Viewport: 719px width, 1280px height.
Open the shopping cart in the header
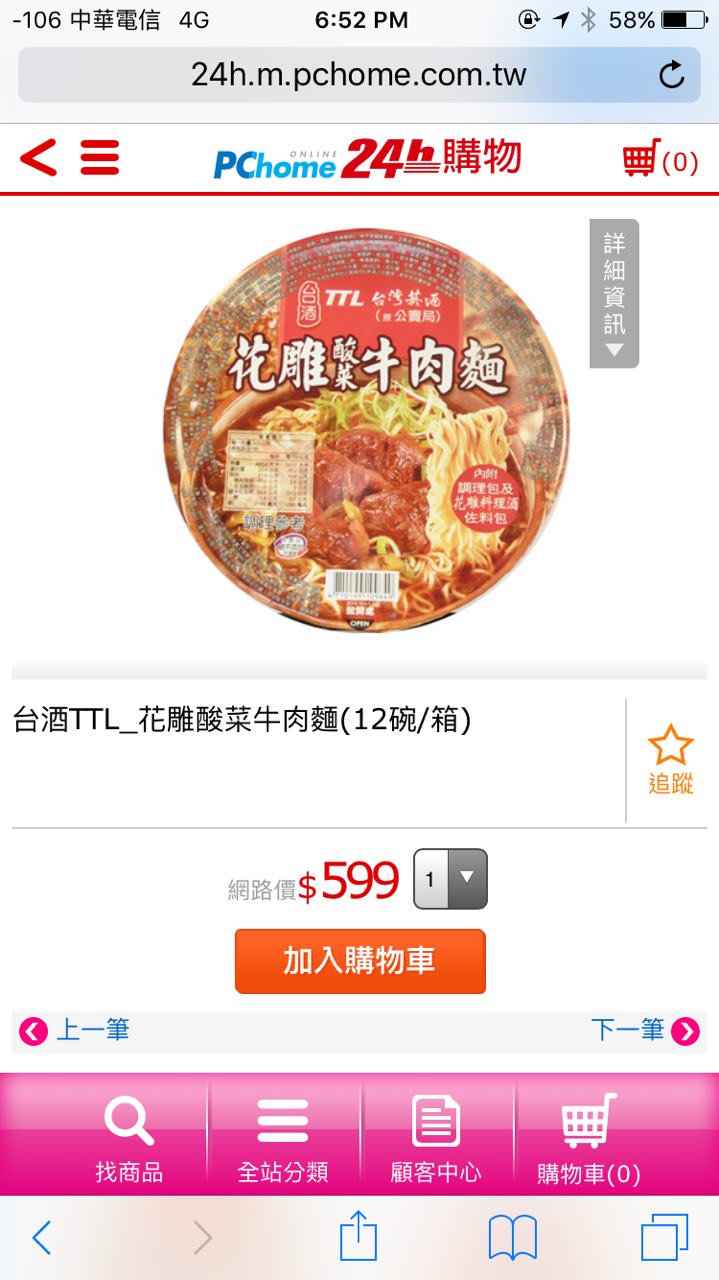tap(658, 159)
